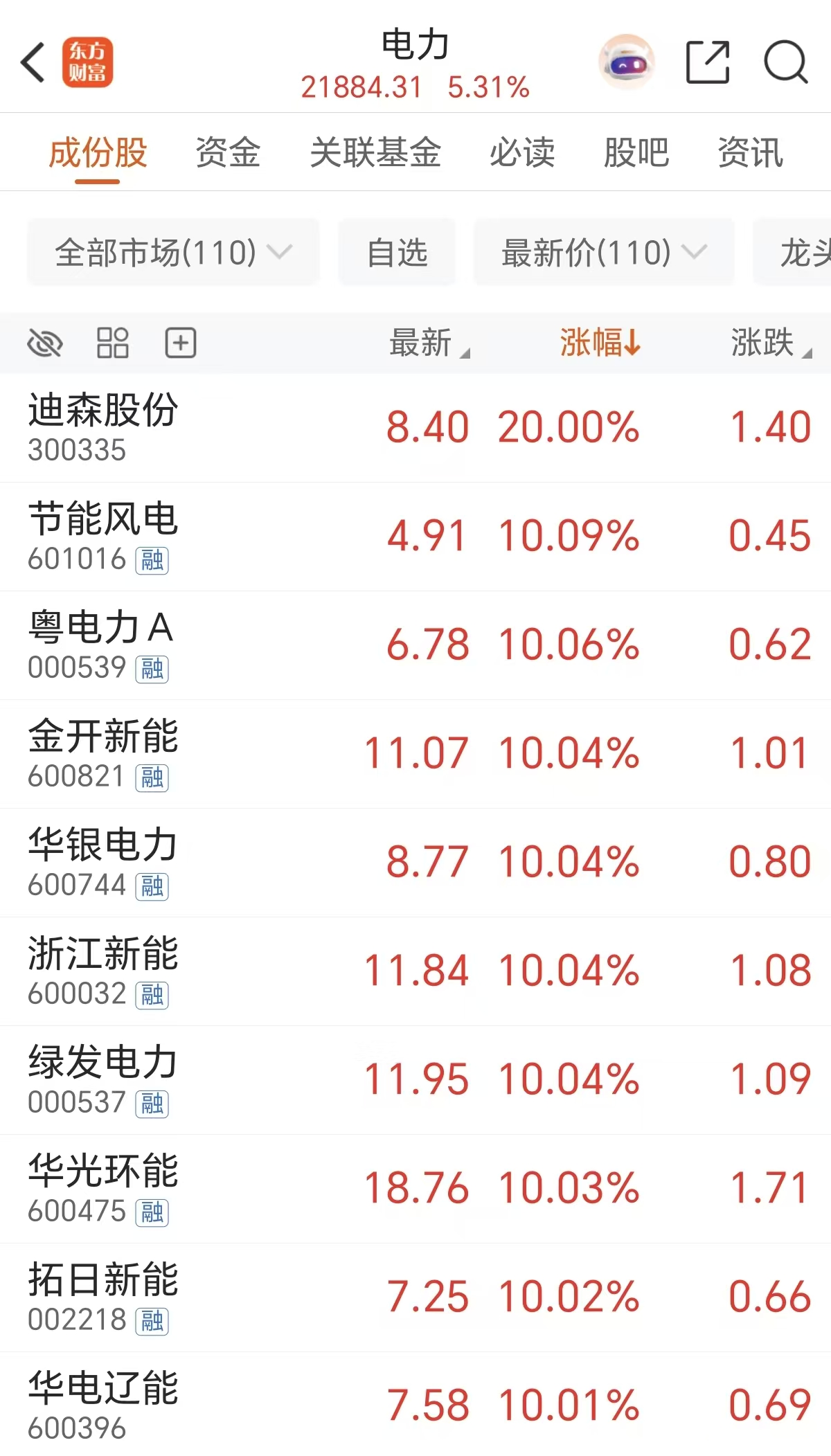831x1456 pixels.
Task: Open the AI robot assistant icon
Action: tap(627, 62)
